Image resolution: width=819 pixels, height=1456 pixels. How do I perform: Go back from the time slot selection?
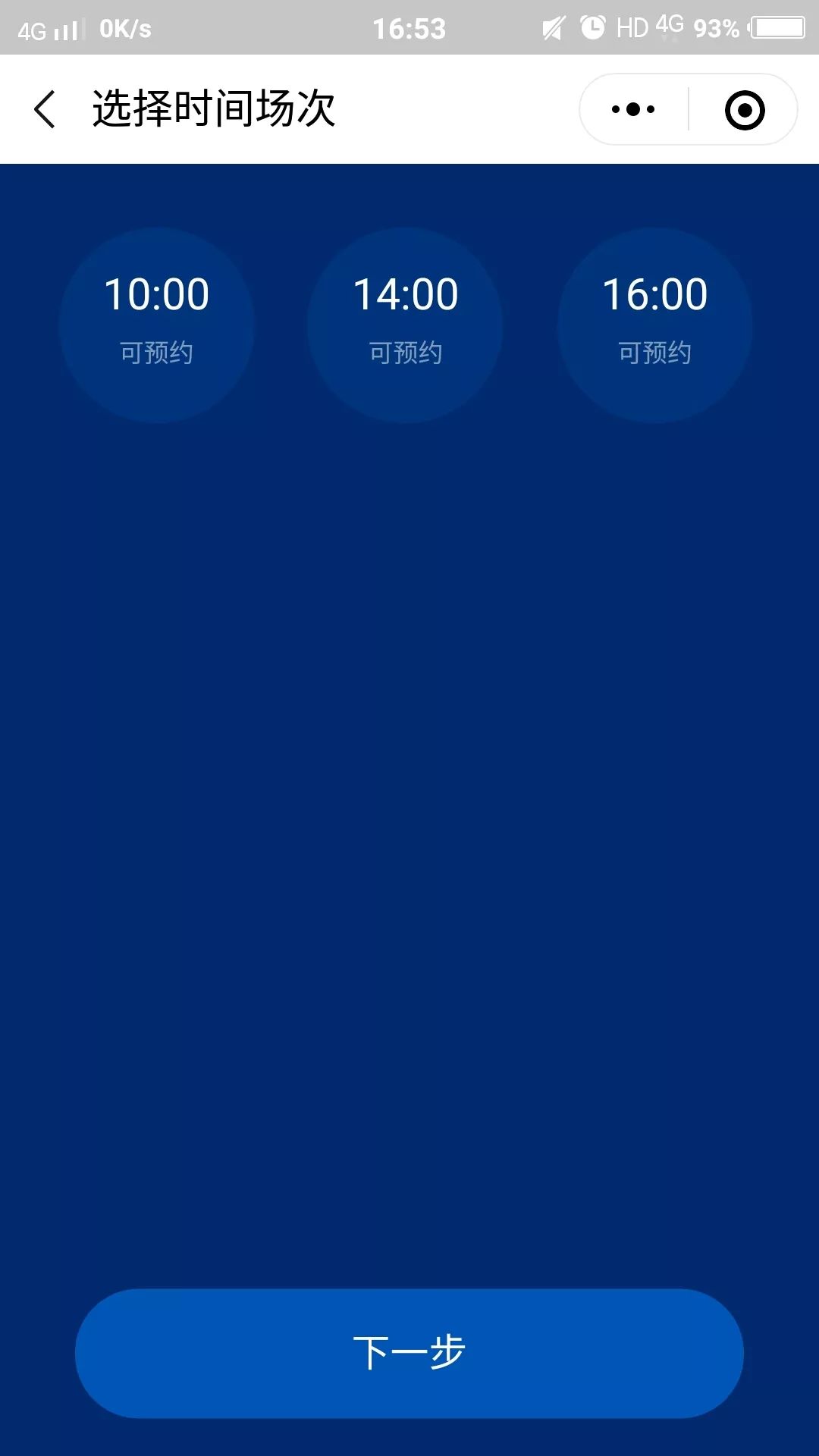[x=45, y=109]
